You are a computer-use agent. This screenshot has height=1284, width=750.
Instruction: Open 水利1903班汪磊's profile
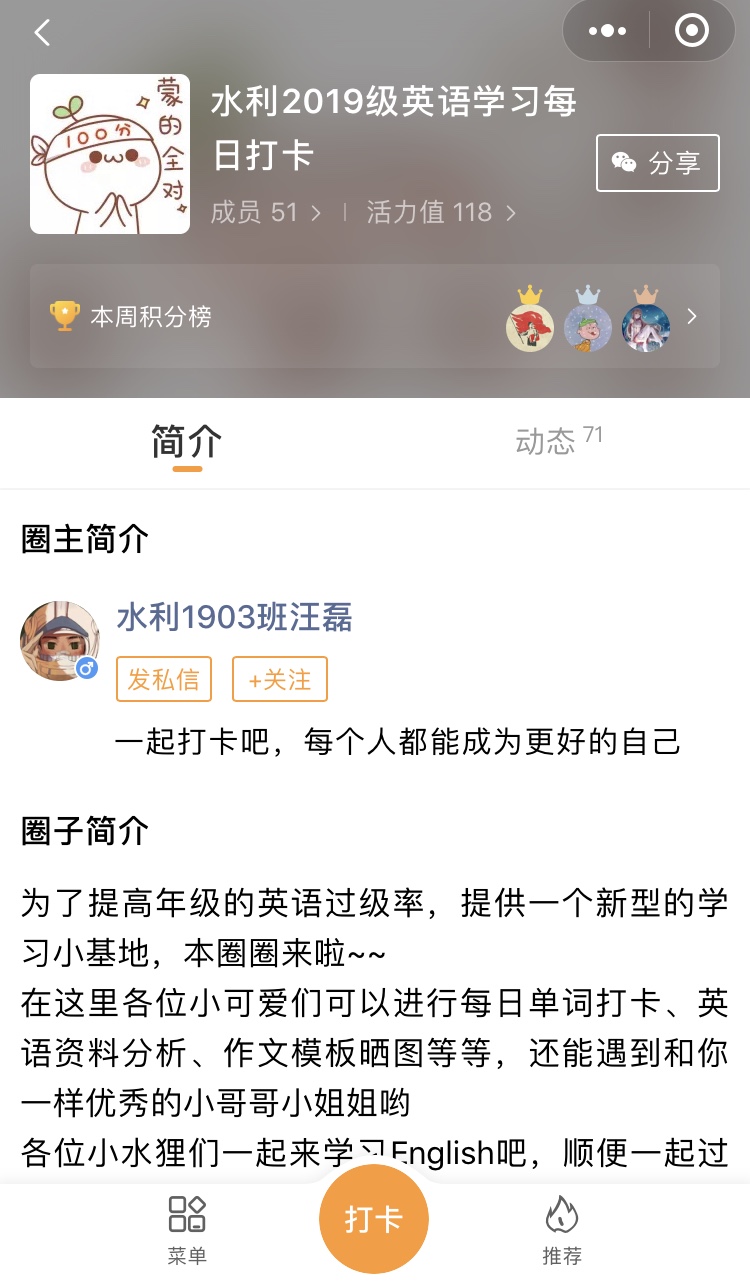(235, 618)
